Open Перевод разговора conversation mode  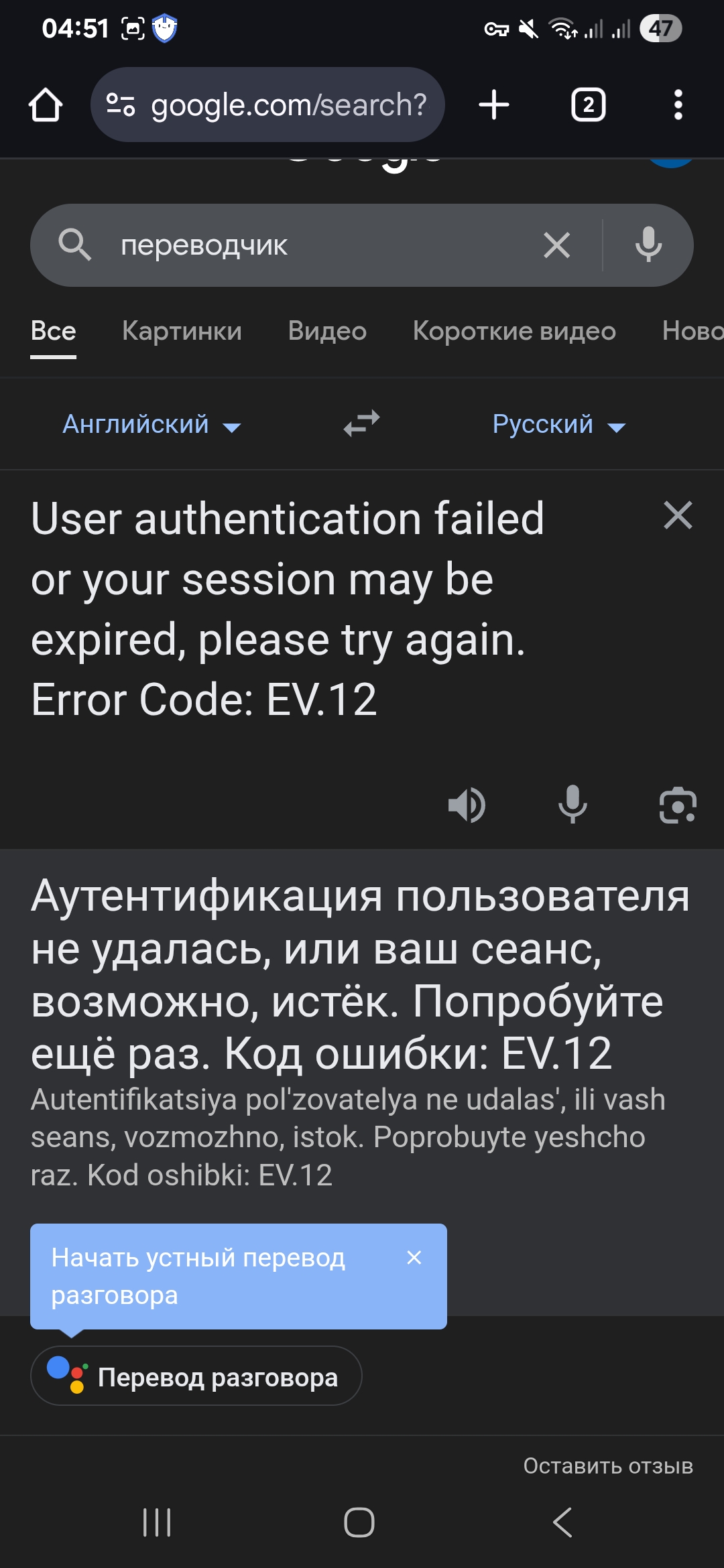point(196,1376)
